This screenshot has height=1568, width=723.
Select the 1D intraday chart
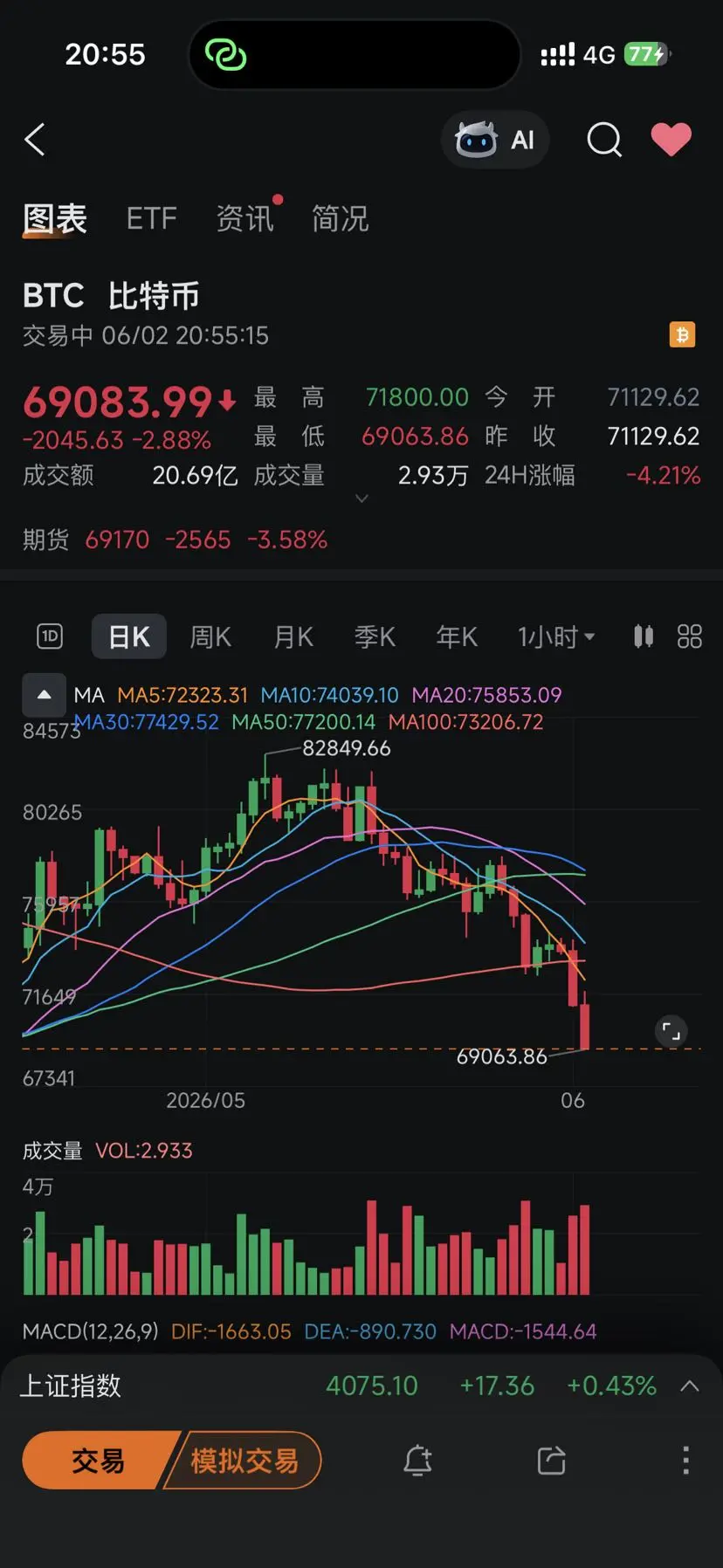[x=51, y=636]
